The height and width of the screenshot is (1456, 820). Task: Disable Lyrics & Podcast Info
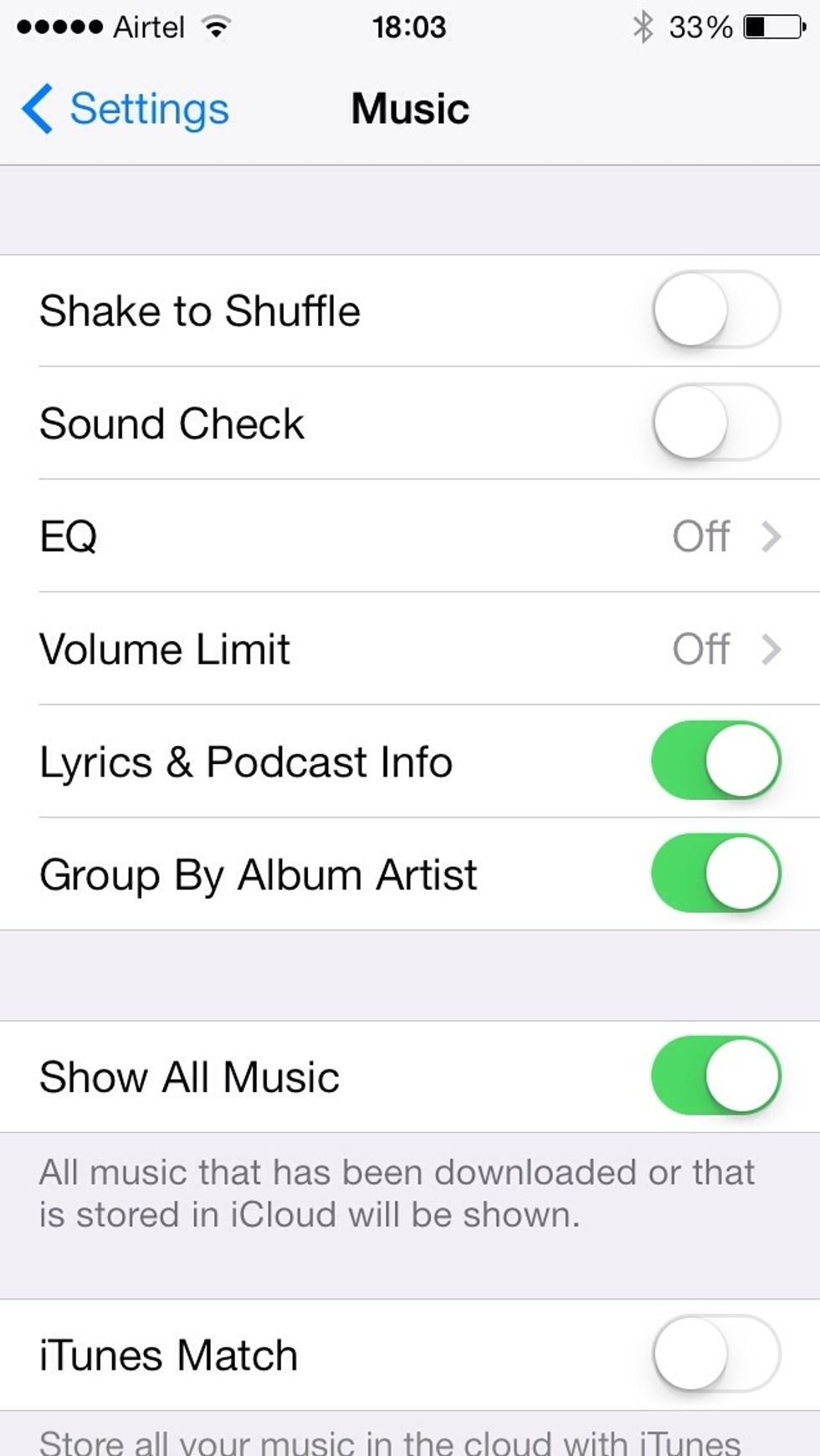click(715, 761)
